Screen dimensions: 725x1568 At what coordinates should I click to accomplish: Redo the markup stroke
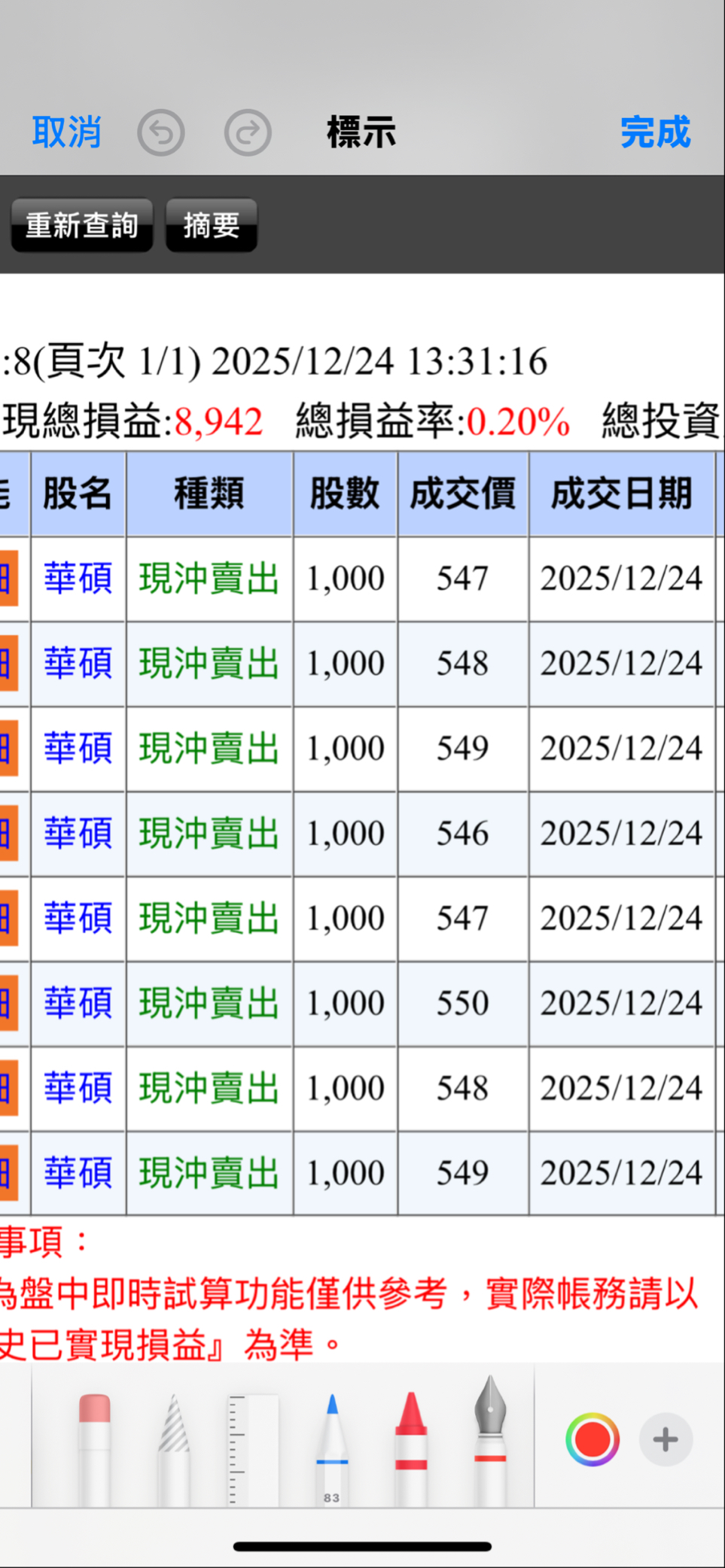(248, 133)
